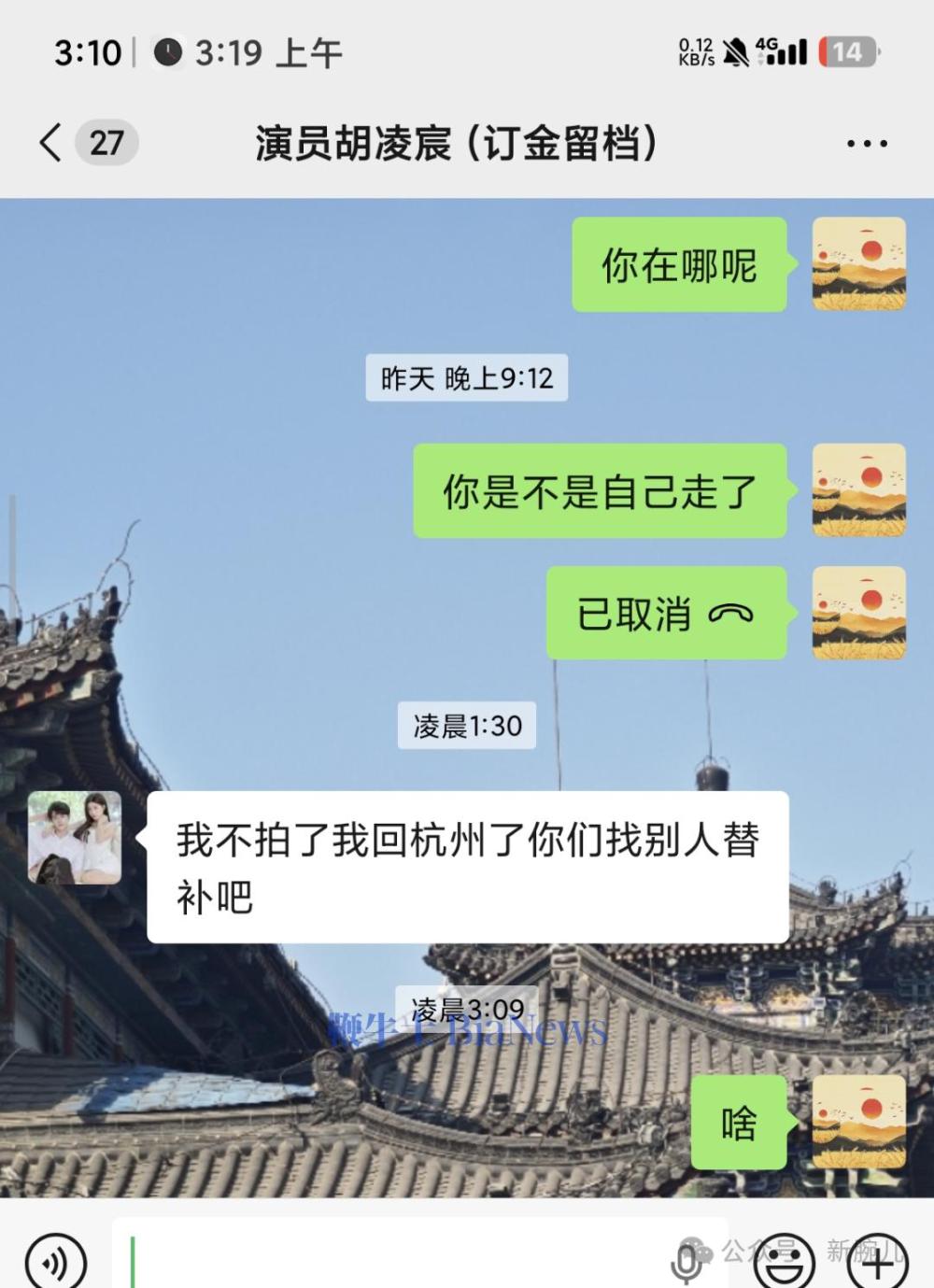Open the chat overflow menu
Viewport: 934px width, 1288px height.
(866, 144)
